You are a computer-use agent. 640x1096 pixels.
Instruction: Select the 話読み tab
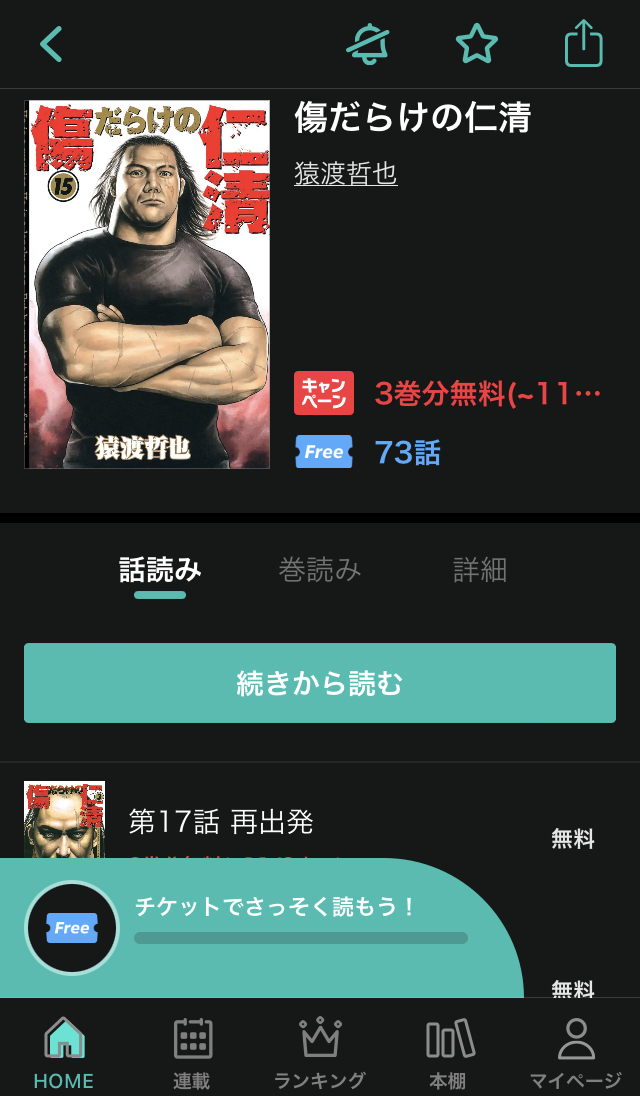[x=160, y=570]
